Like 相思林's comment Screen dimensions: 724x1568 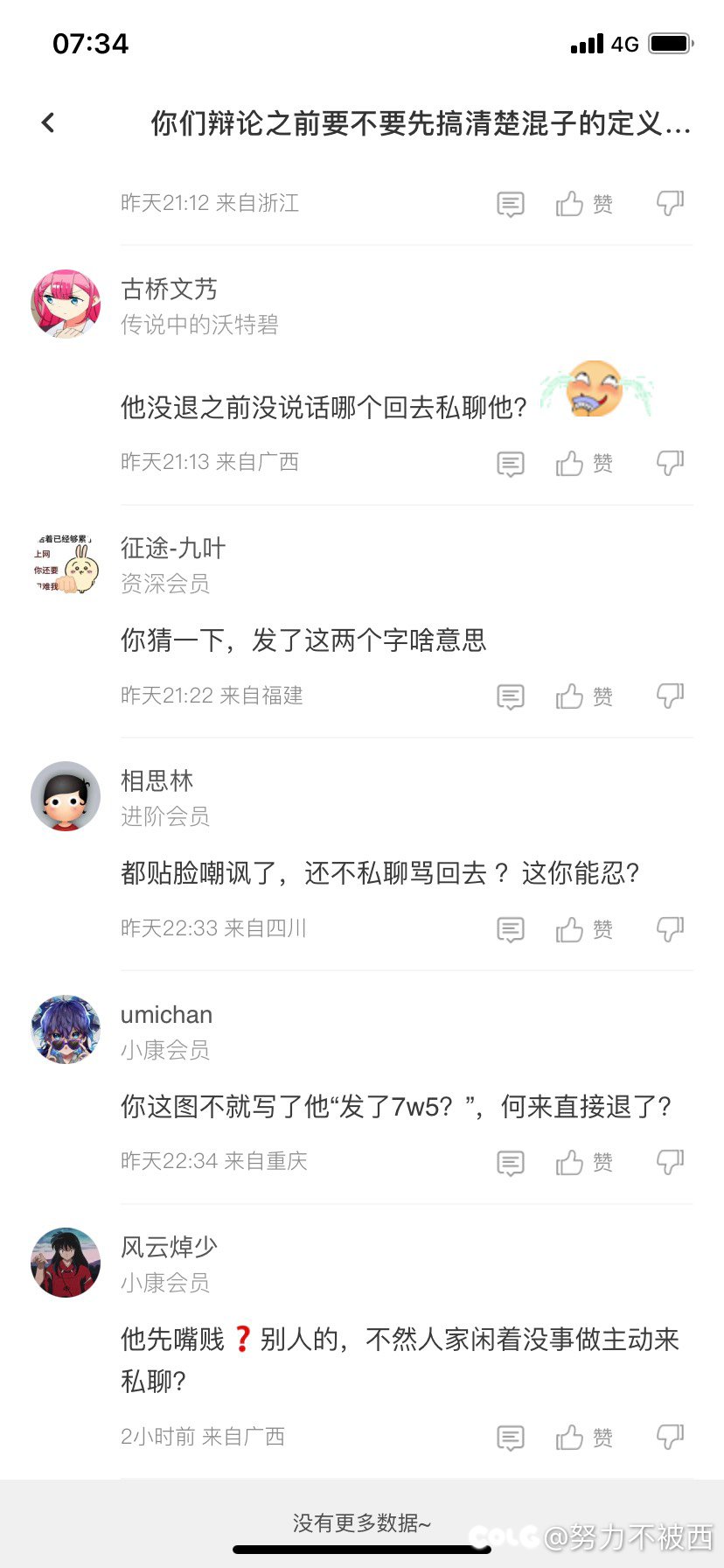[584, 929]
